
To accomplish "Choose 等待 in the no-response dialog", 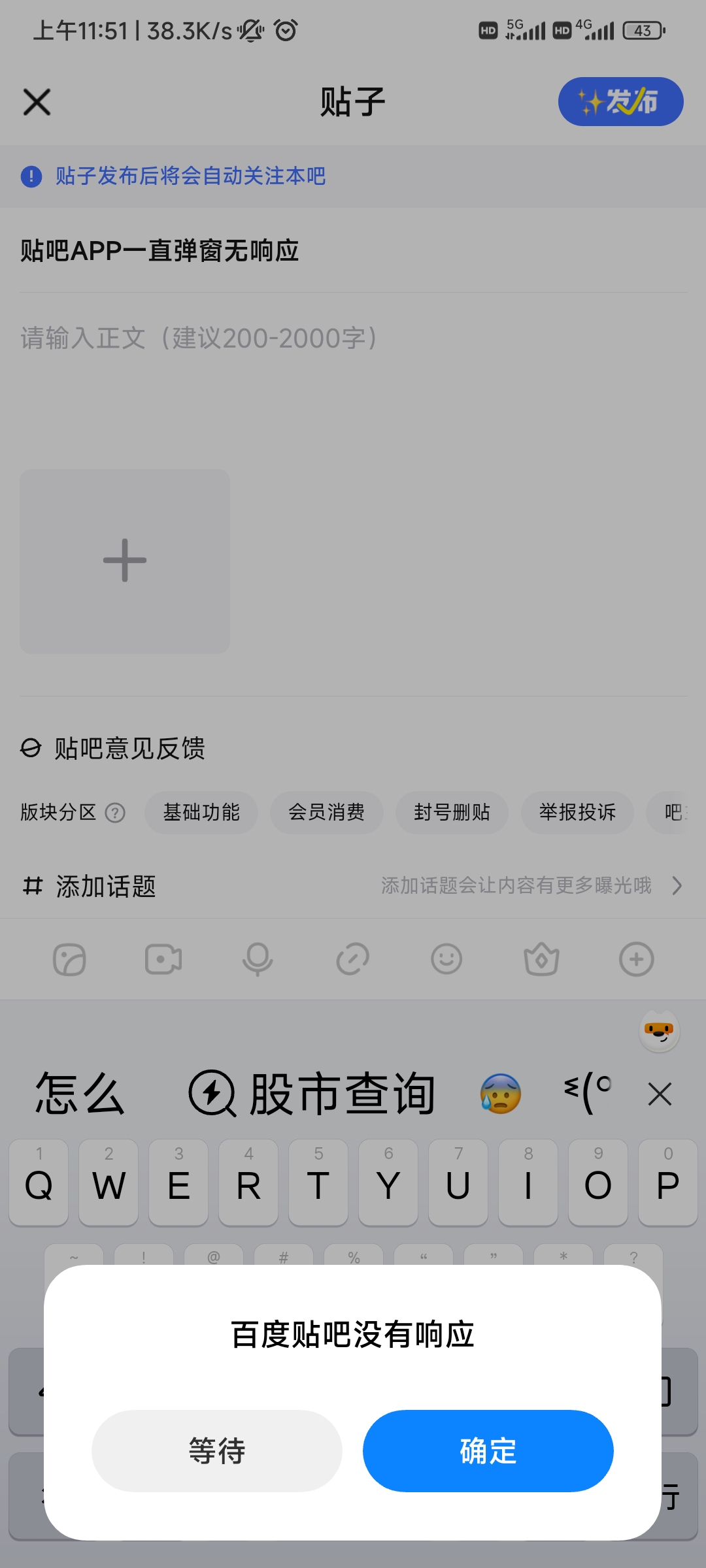I will (216, 1450).
